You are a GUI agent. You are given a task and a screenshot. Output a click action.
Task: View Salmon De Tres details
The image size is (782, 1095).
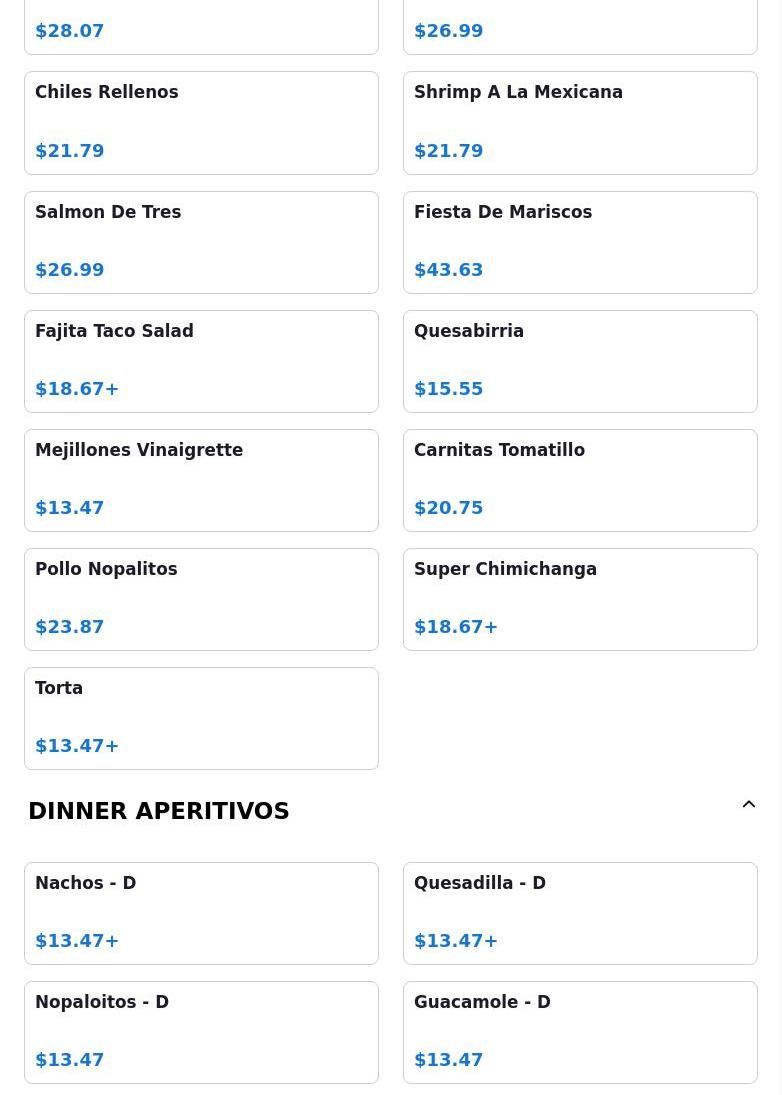201,242
